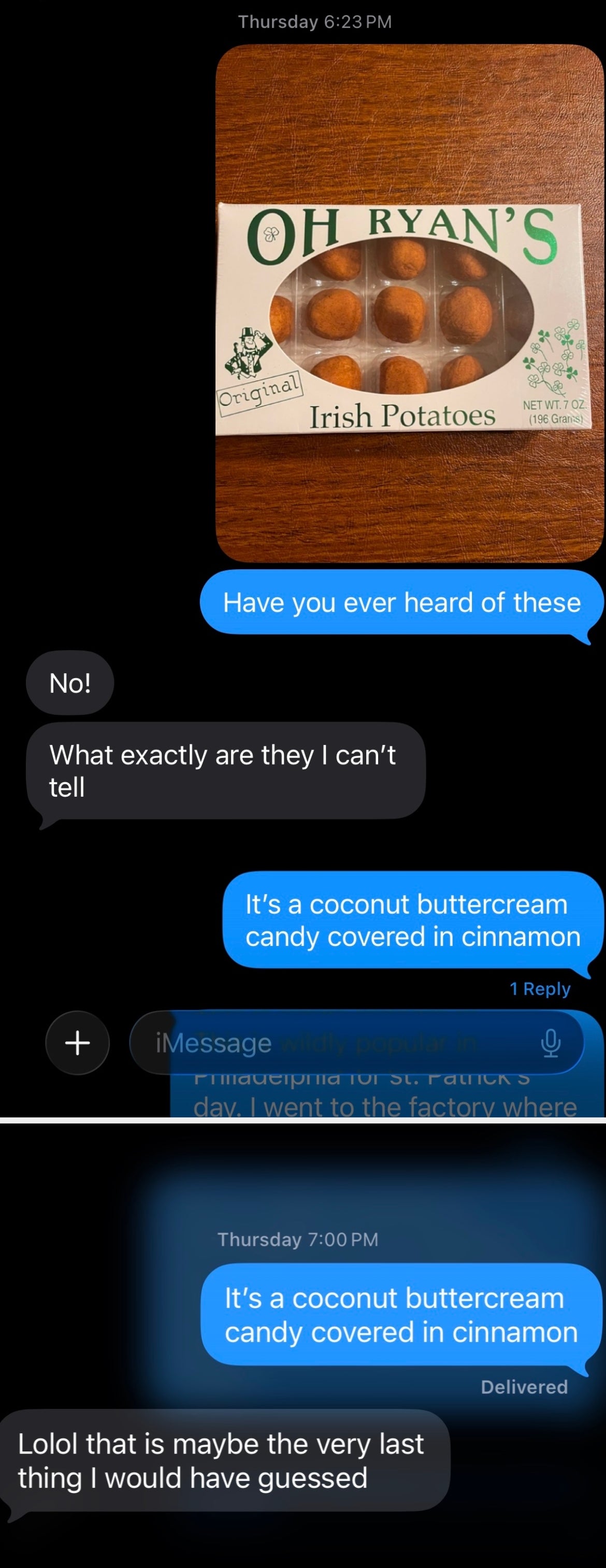View the 1 Reply thread
The image size is (606, 1568).
point(540,989)
